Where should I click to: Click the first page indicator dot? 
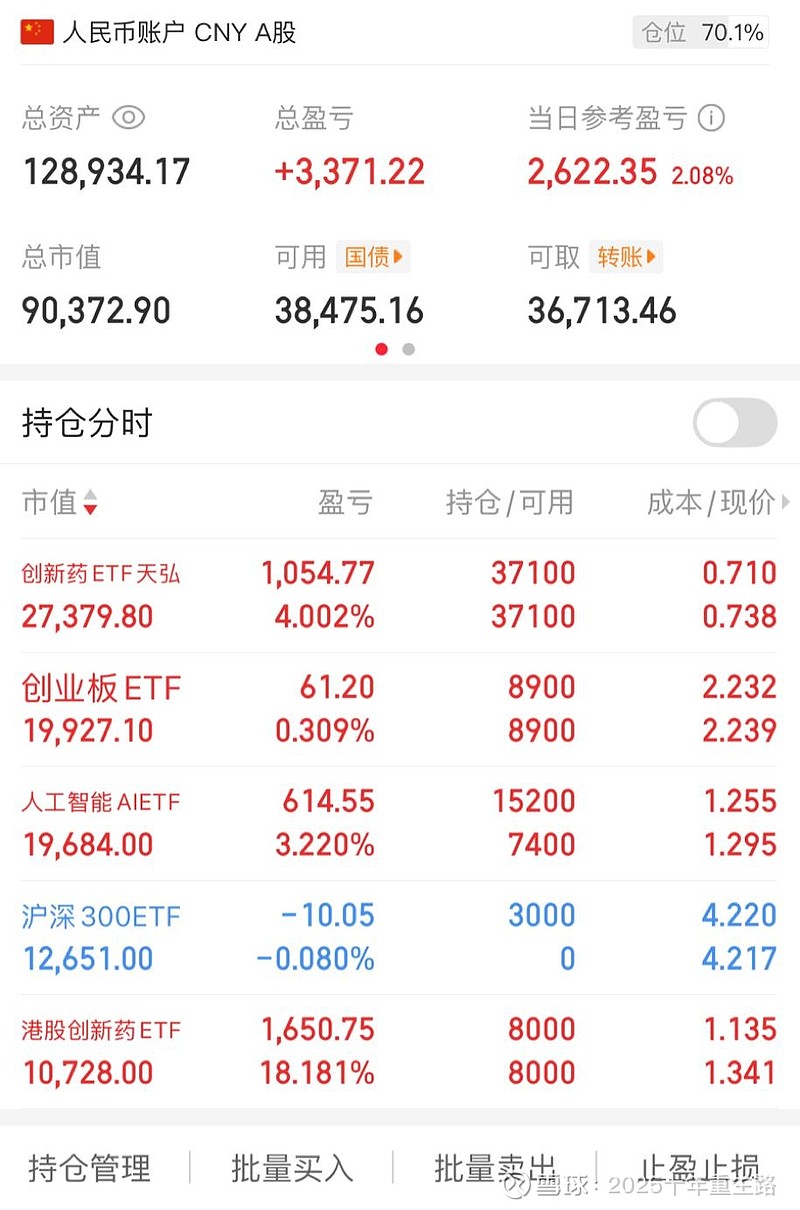click(381, 349)
